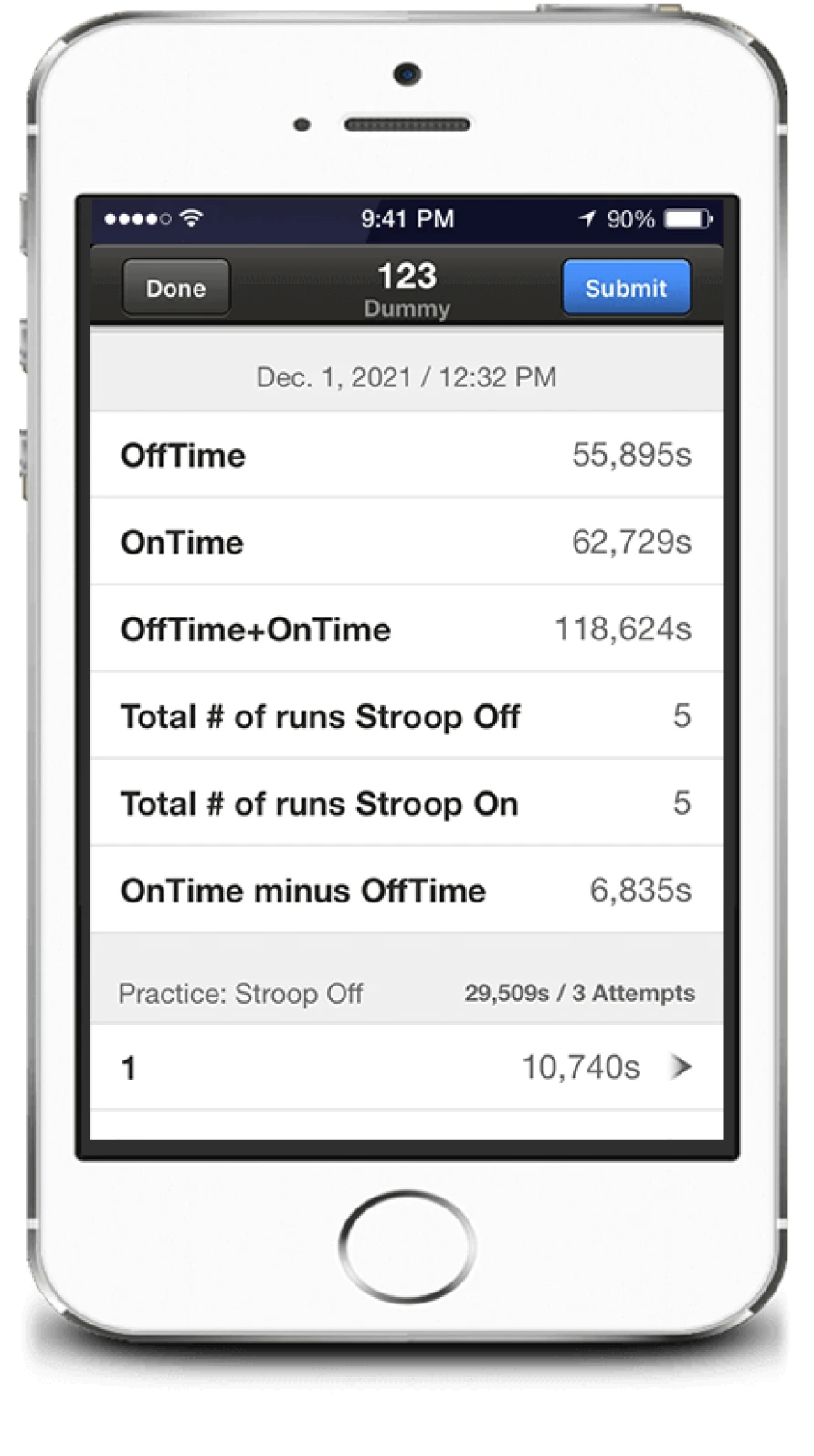814x1456 pixels.
Task: Submit the results with the Submit button
Action: point(626,289)
